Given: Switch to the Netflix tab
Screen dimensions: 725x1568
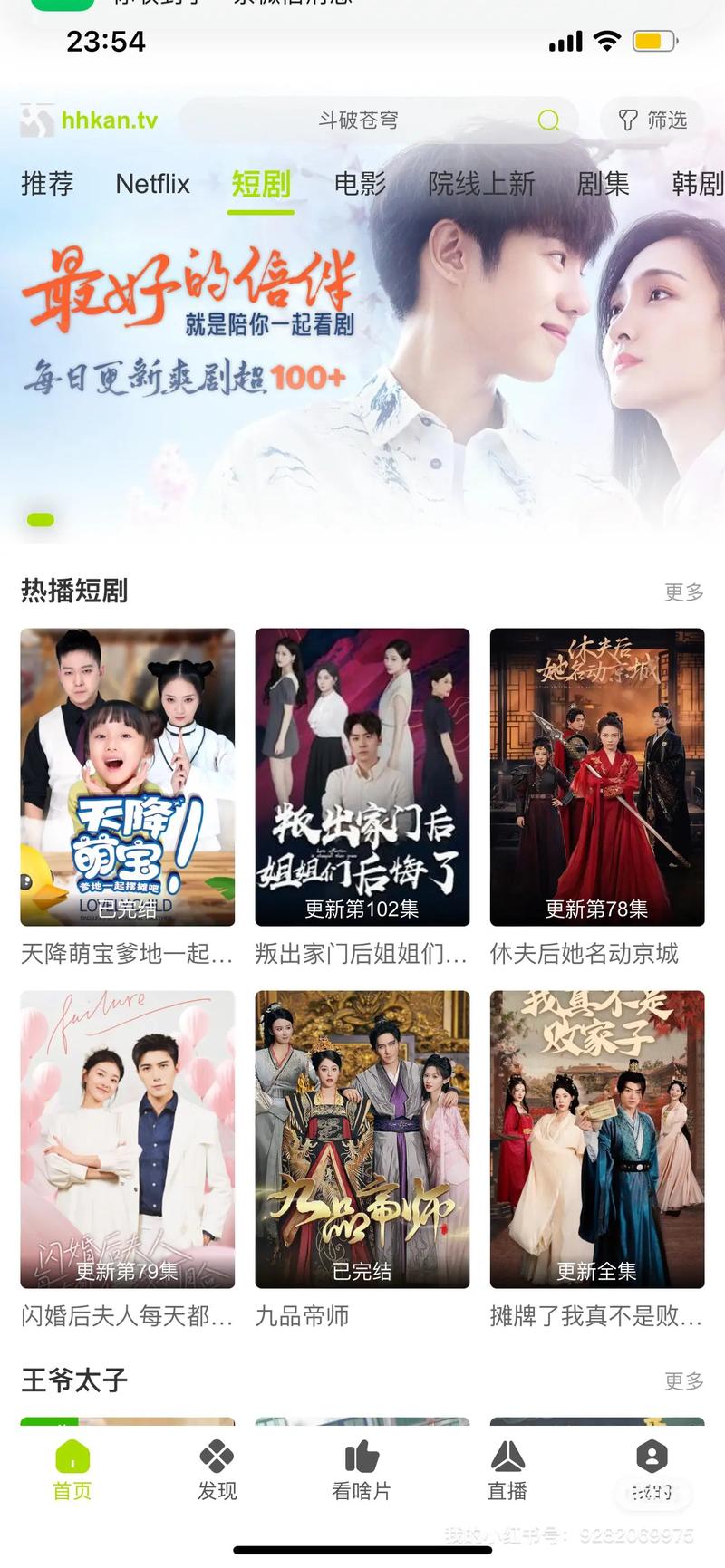Looking at the screenshot, I should (152, 184).
